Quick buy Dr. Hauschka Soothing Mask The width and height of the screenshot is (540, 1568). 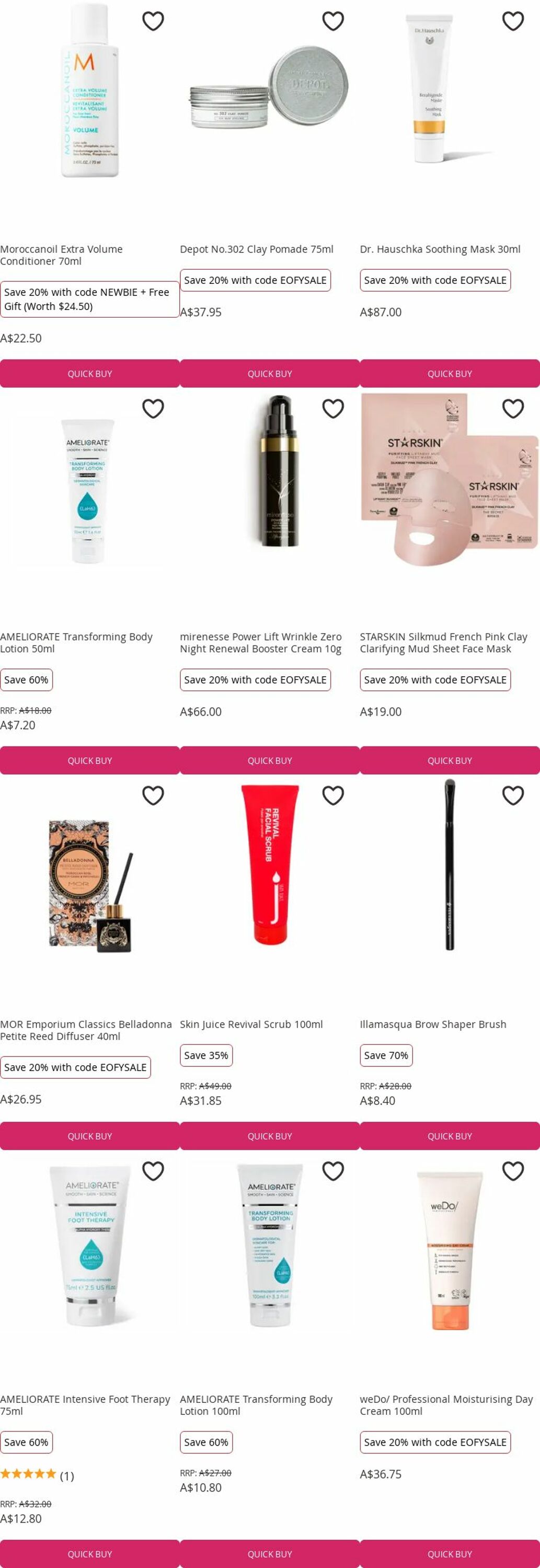[449, 374]
